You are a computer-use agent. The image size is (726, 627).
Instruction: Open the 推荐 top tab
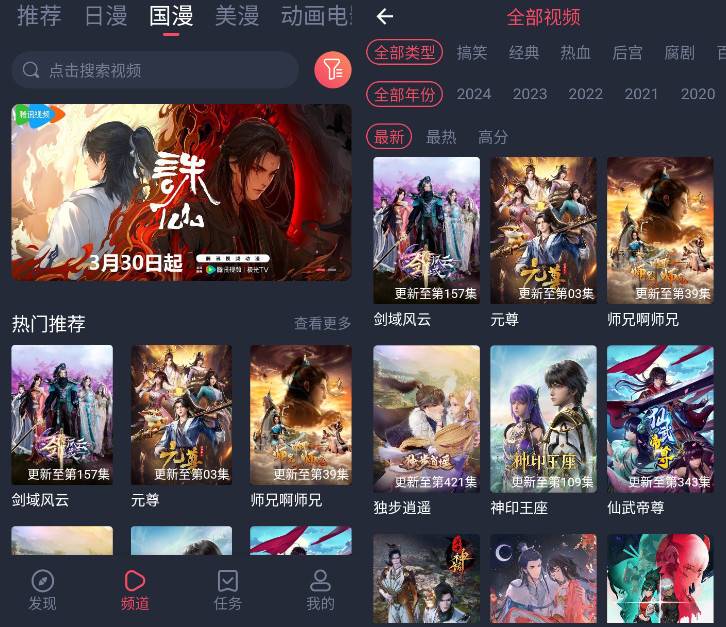click(39, 16)
